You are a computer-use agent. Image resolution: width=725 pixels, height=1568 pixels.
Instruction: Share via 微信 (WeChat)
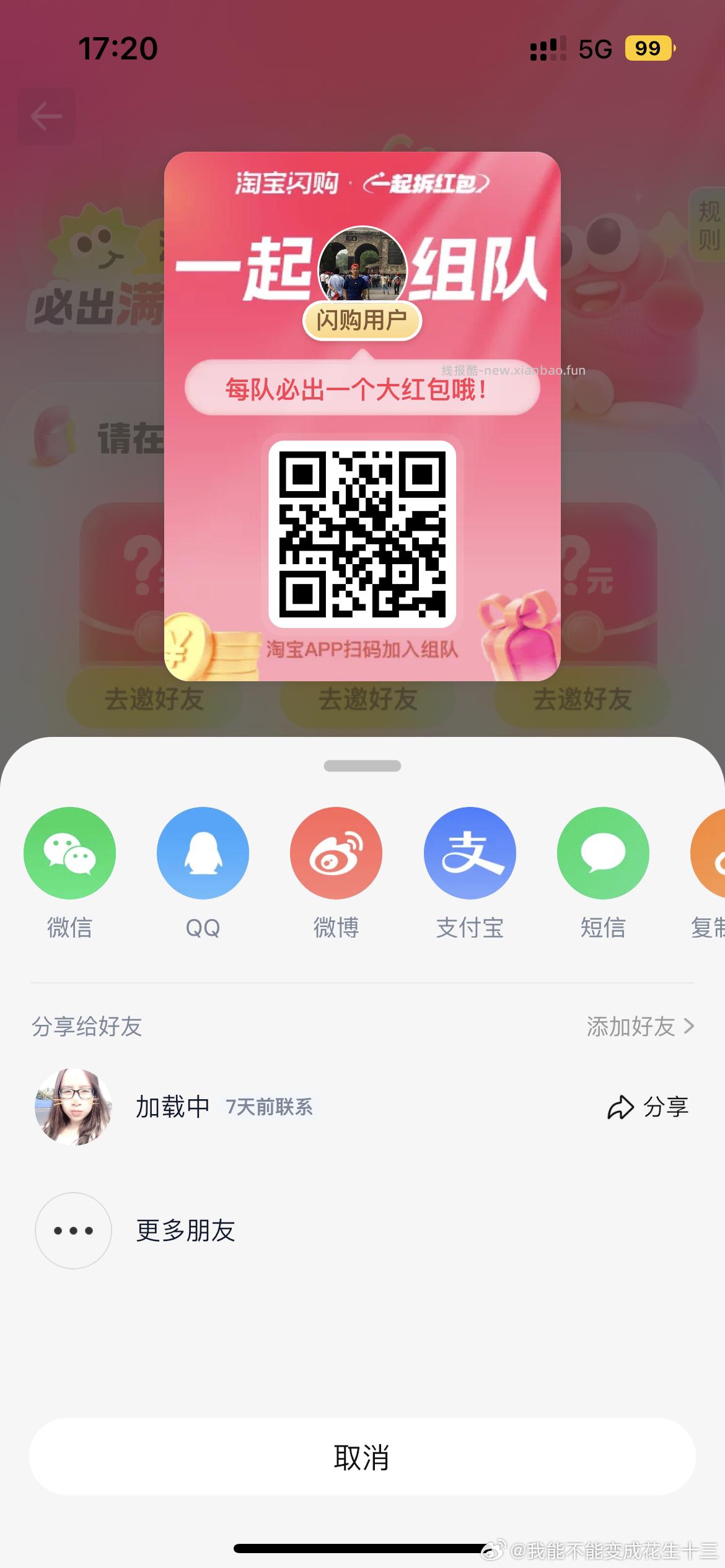coord(69,853)
